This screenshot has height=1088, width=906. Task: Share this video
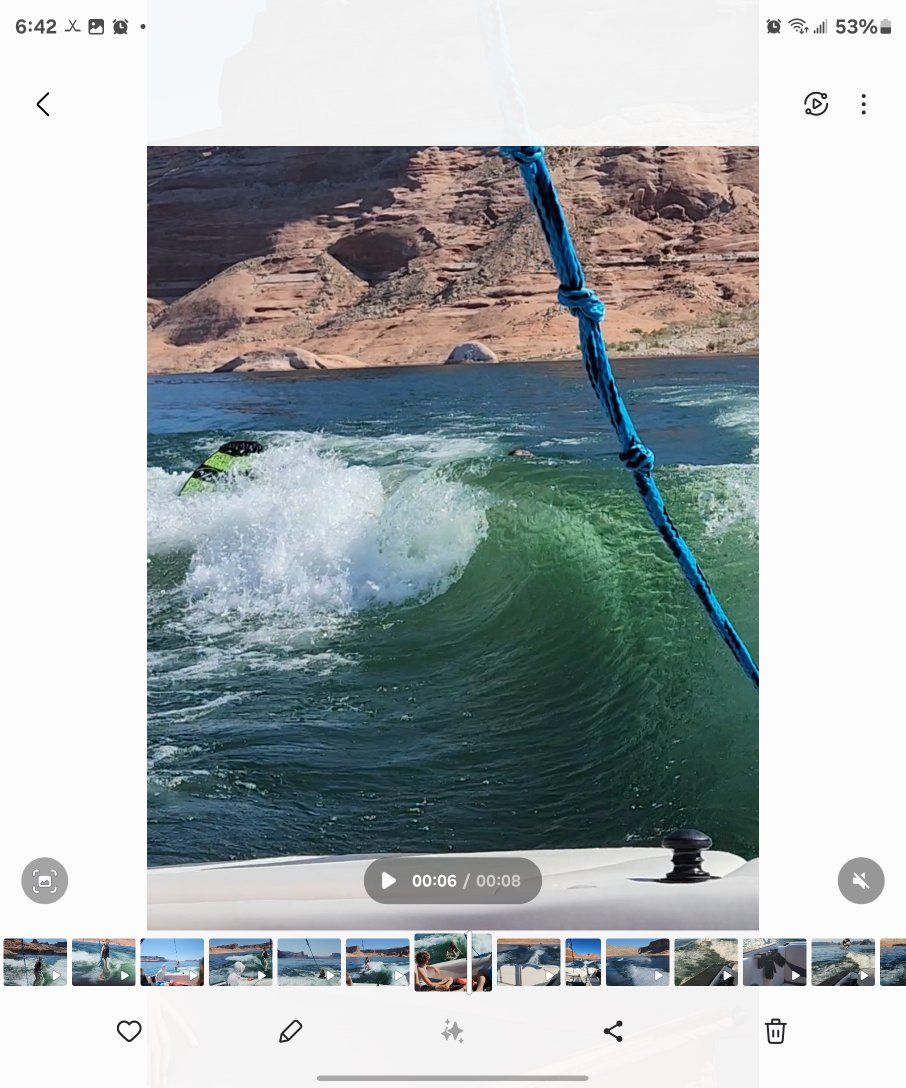(614, 1031)
